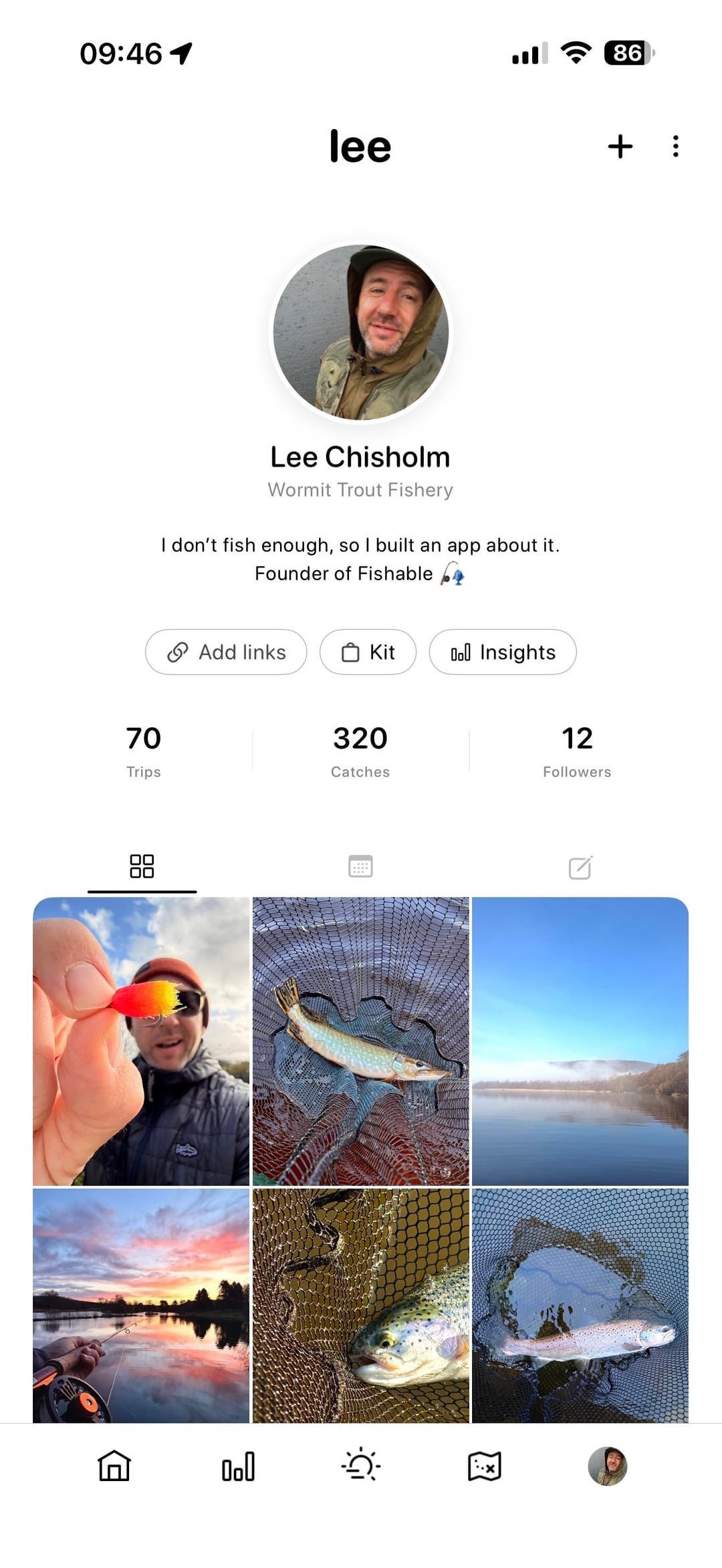
Task: Open the trout close-up in gold net photo
Action: pos(360,1305)
